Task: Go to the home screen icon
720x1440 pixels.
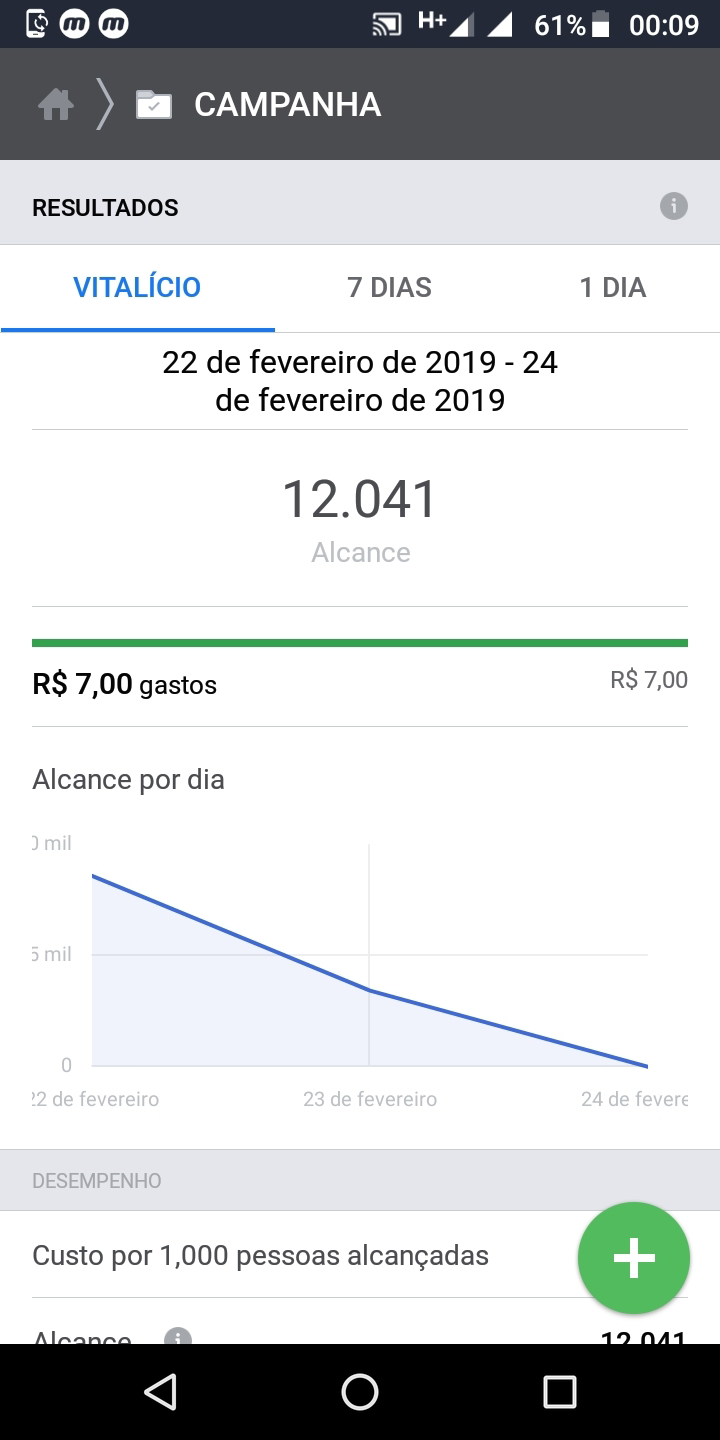Action: click(x=56, y=105)
